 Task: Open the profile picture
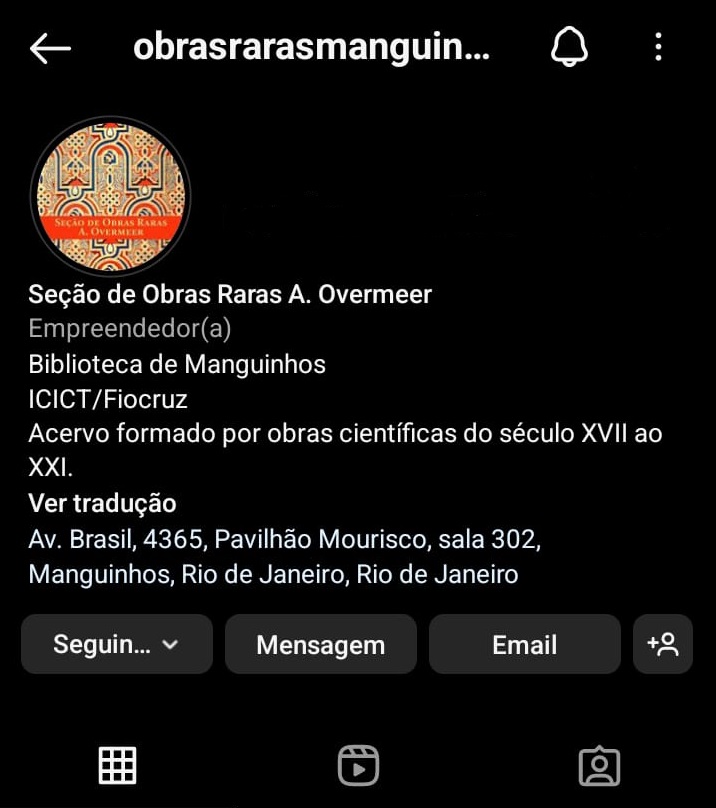pyautogui.click(x=109, y=195)
